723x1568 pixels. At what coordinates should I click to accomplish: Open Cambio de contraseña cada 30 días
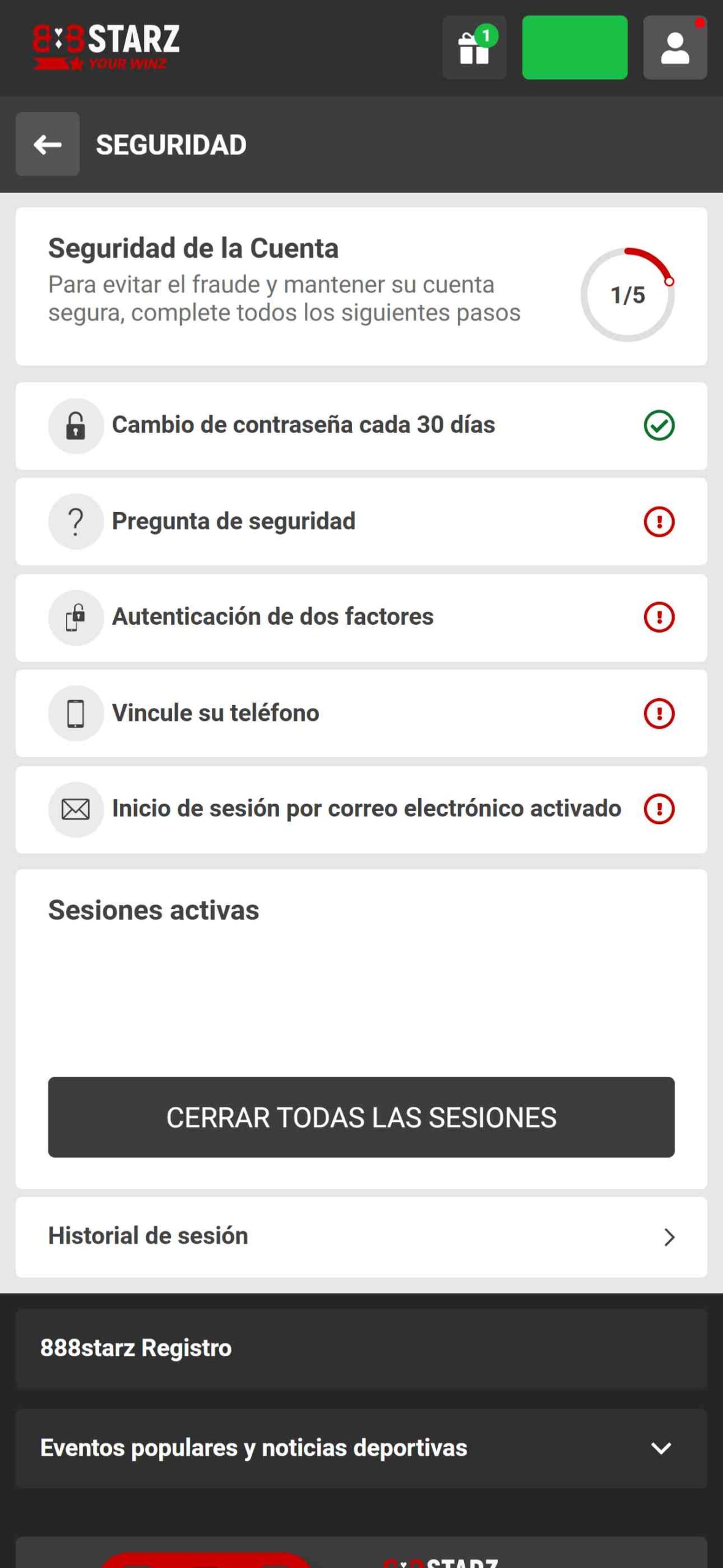coord(361,426)
